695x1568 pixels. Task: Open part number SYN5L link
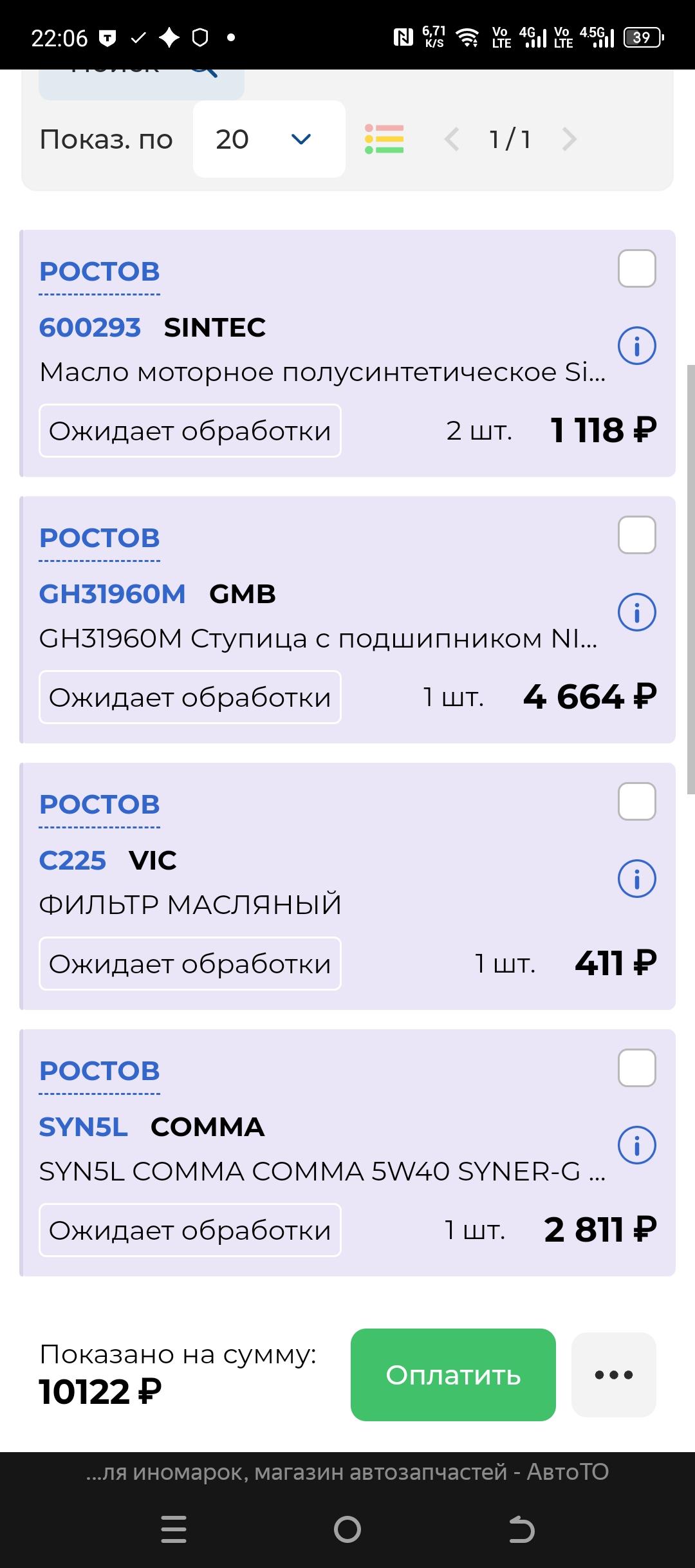pos(84,1127)
